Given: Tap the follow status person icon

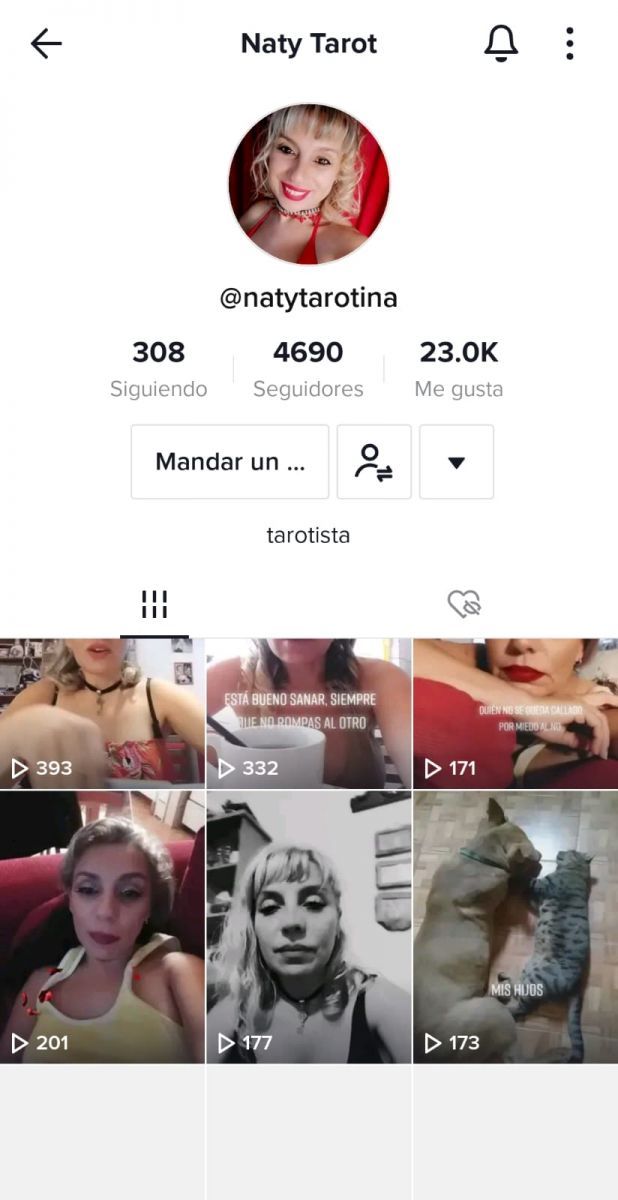Looking at the screenshot, I should (374, 462).
